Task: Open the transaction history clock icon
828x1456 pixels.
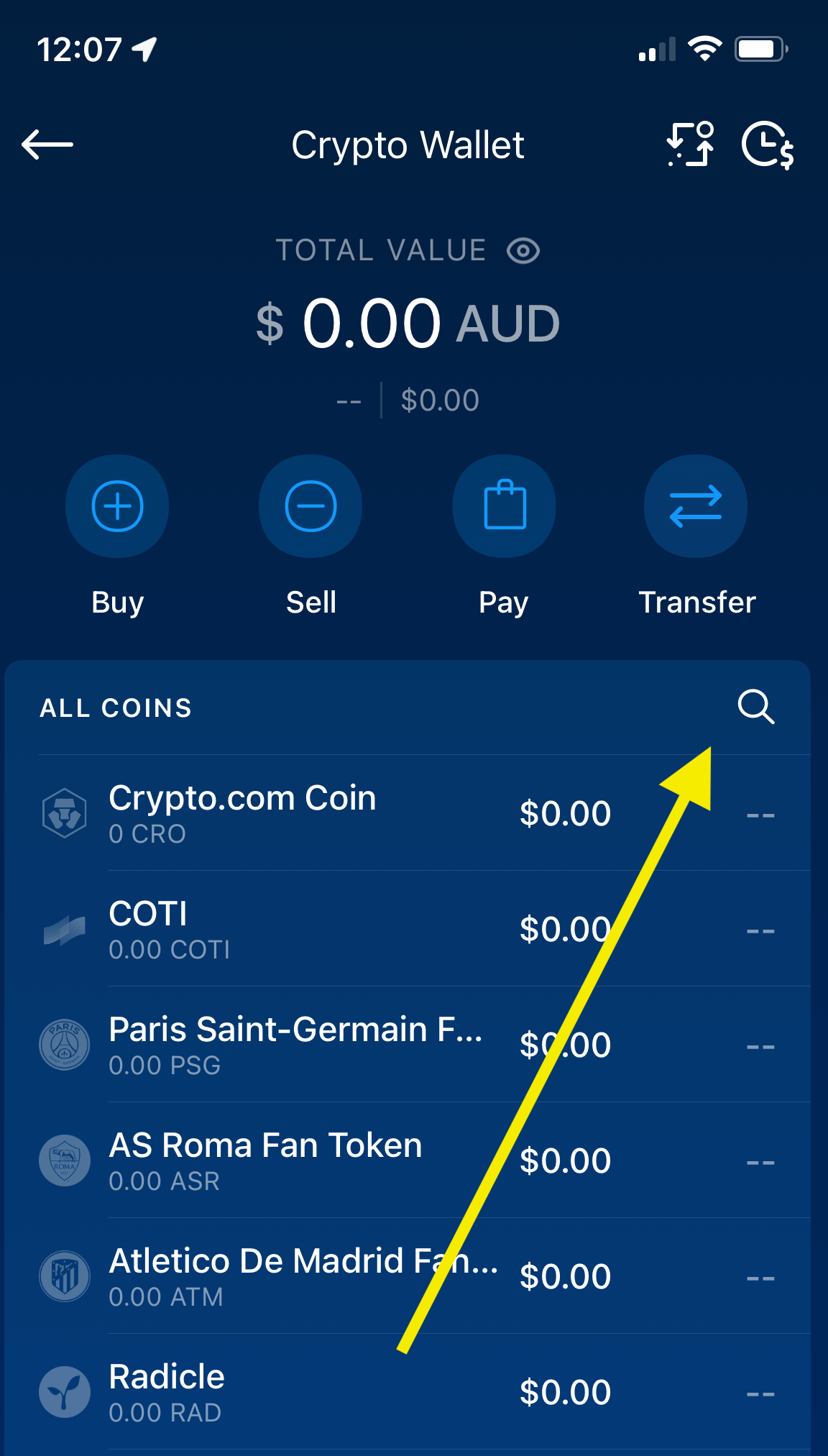Action: point(768,145)
